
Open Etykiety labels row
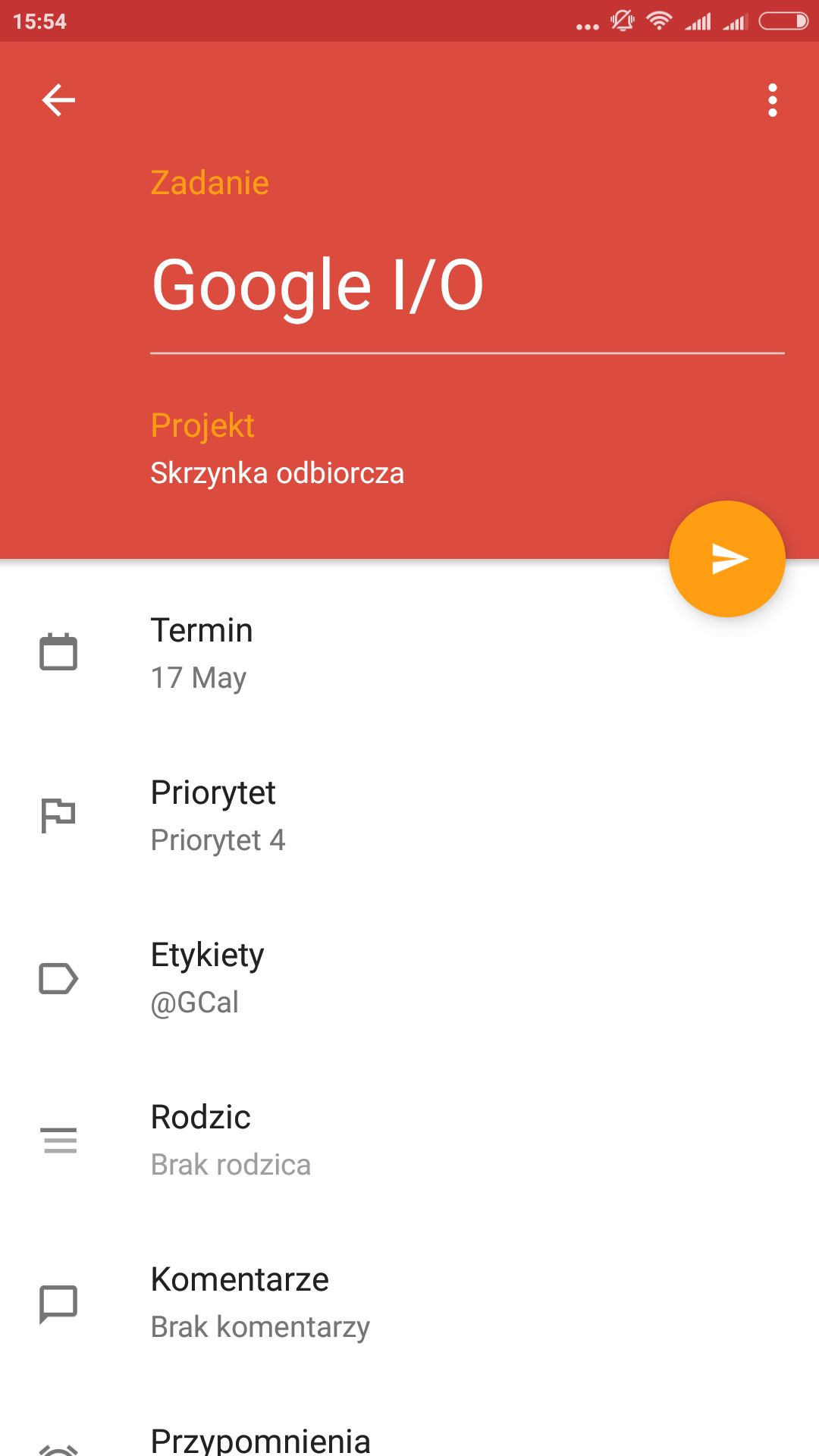(409, 977)
